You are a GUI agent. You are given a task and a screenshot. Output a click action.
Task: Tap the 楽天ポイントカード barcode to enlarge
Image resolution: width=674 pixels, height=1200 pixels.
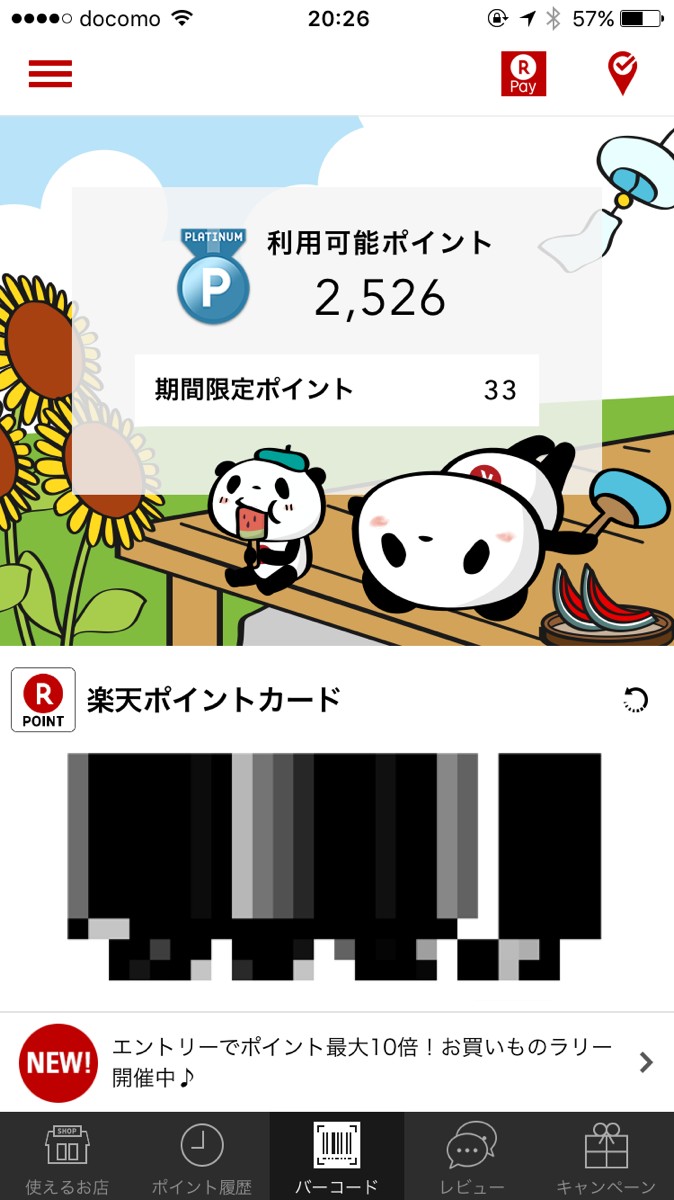[x=335, y=865]
